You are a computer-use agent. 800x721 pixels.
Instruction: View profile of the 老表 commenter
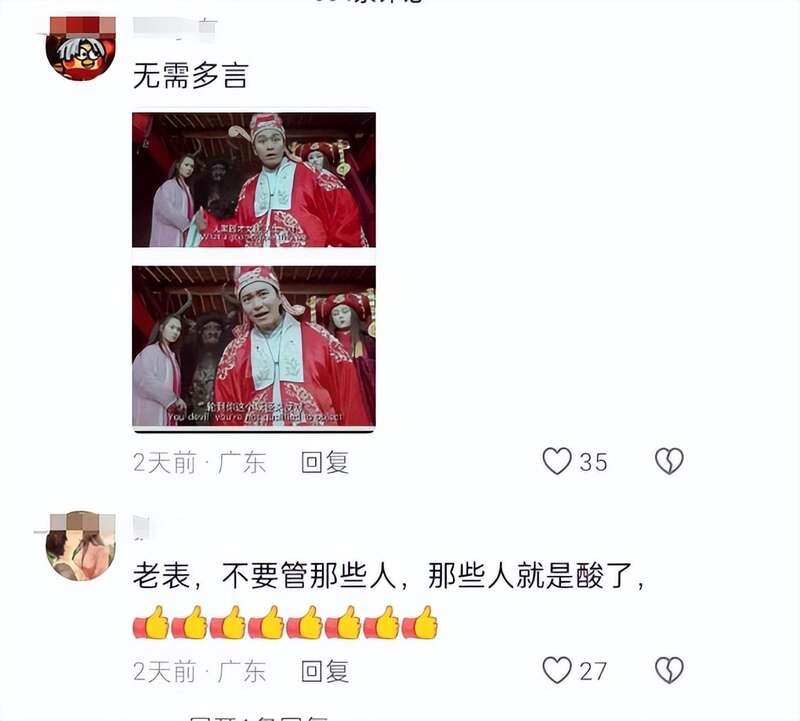[81, 545]
